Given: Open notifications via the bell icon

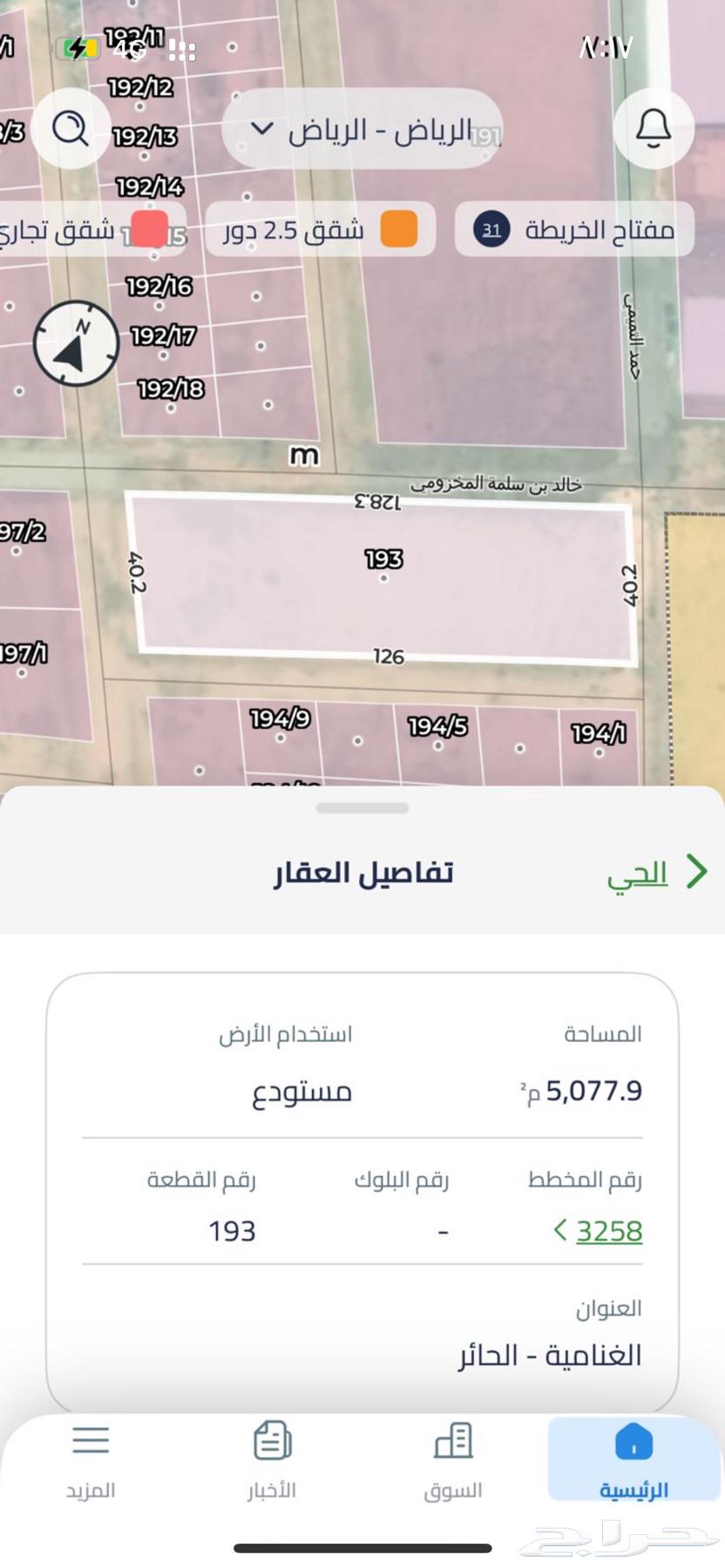Looking at the screenshot, I should coord(652,129).
